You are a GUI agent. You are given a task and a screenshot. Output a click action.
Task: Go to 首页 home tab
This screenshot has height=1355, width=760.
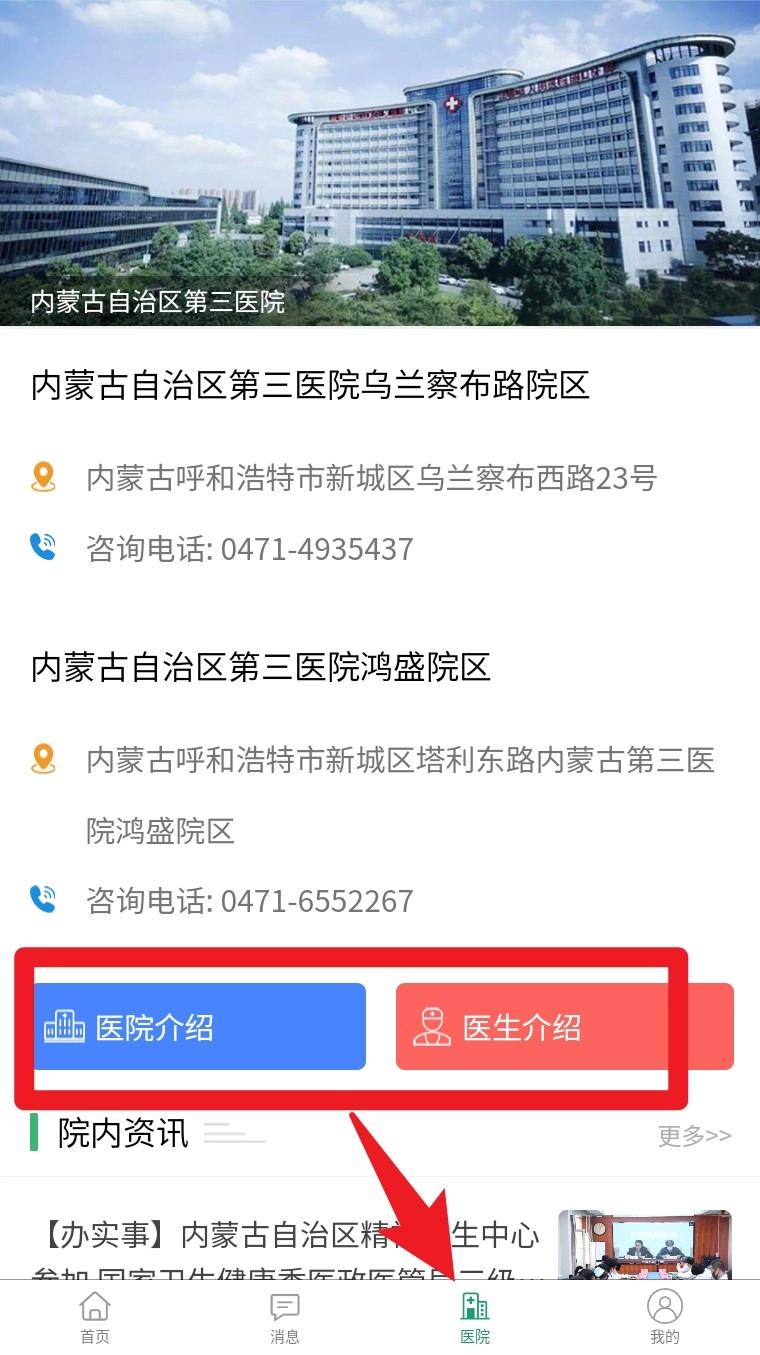(x=95, y=1316)
